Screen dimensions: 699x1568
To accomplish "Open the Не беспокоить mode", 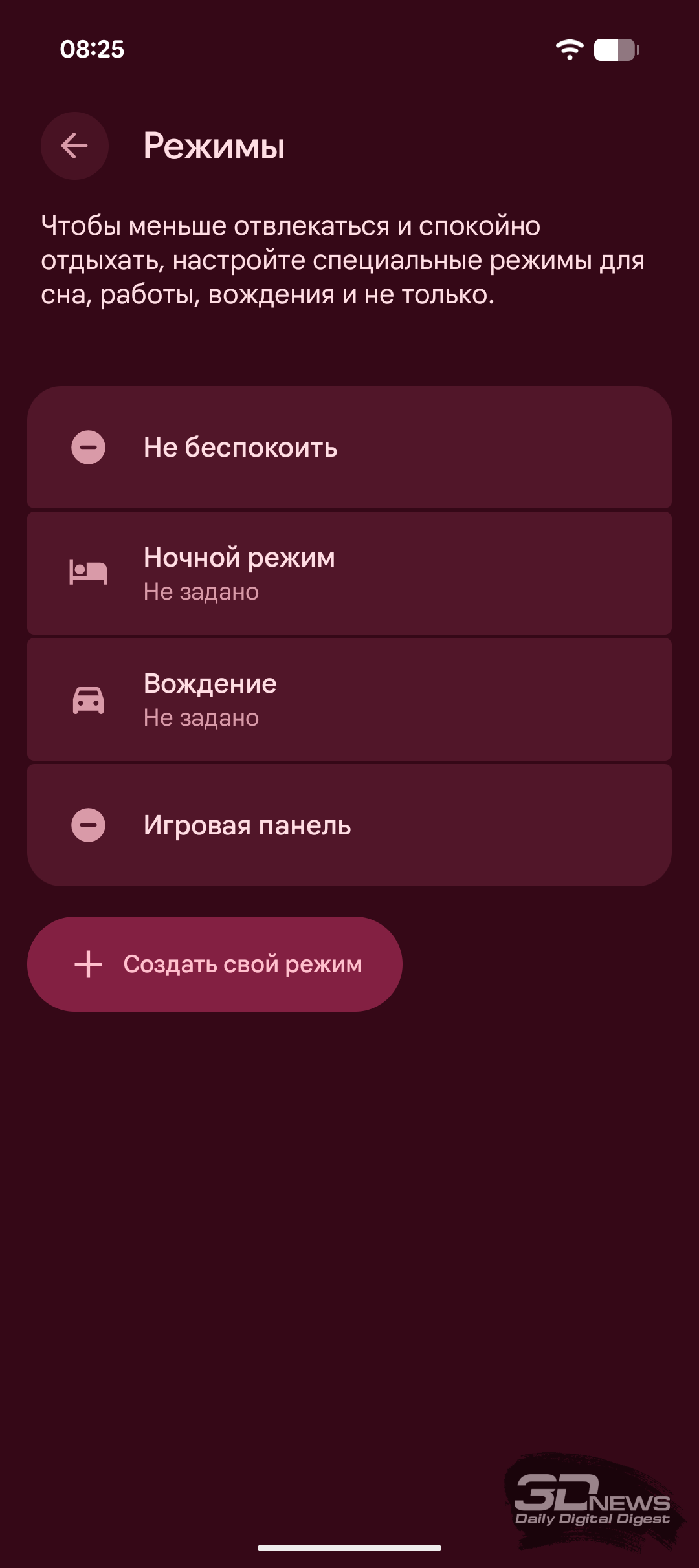I will (x=349, y=448).
